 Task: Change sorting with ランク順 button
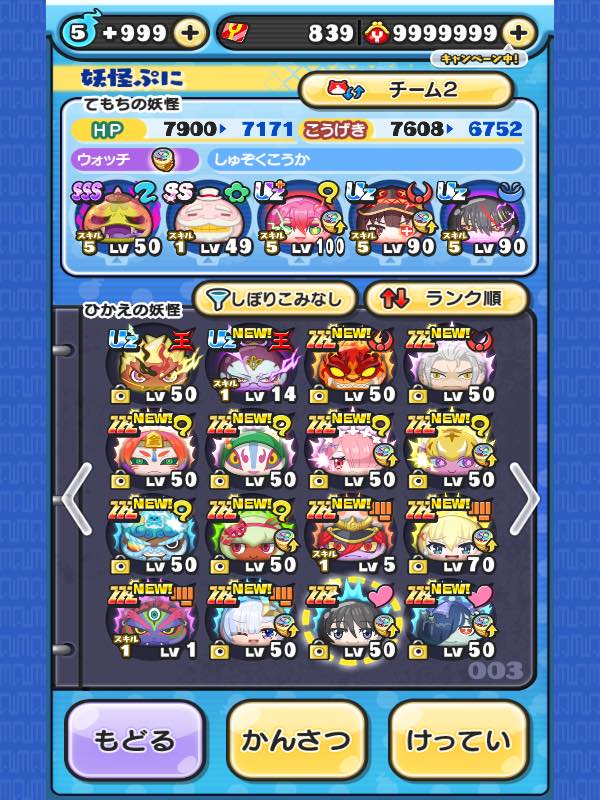click(x=446, y=298)
